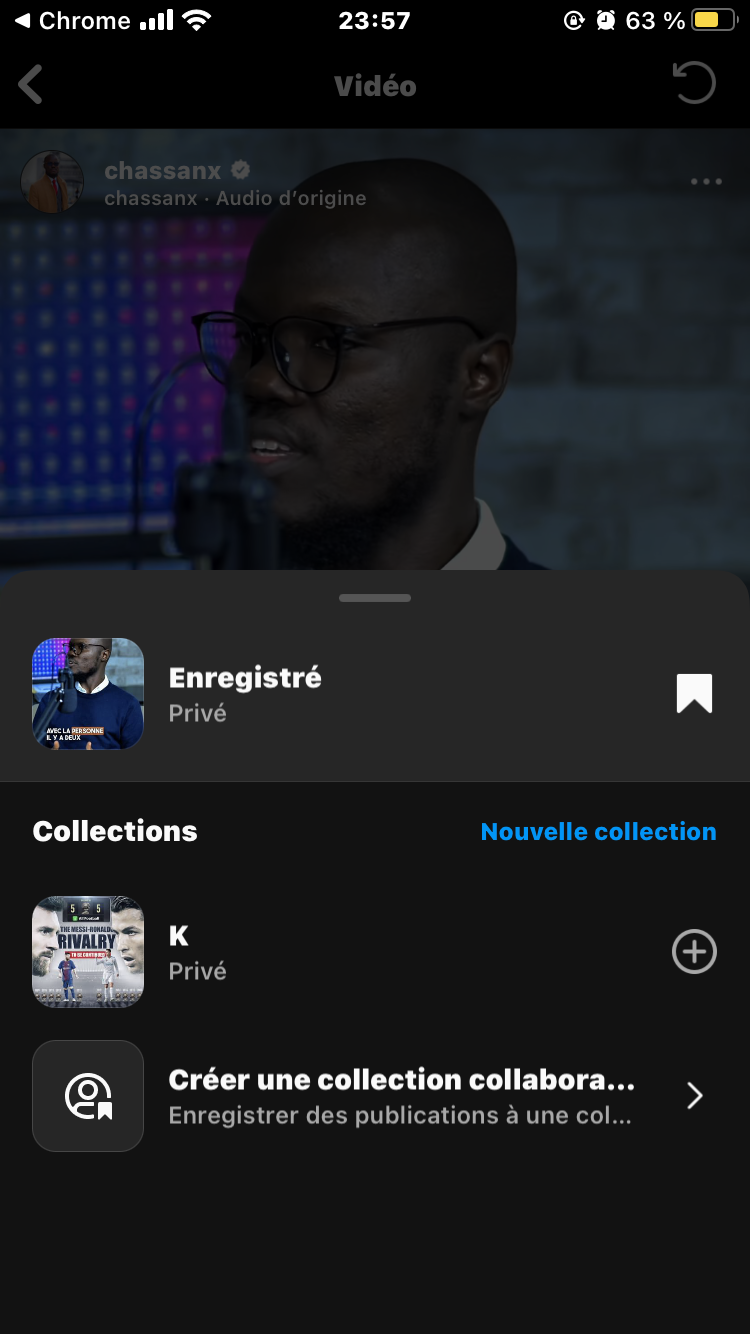Tap the refresh icon in header
The height and width of the screenshot is (1334, 750).
(694, 84)
